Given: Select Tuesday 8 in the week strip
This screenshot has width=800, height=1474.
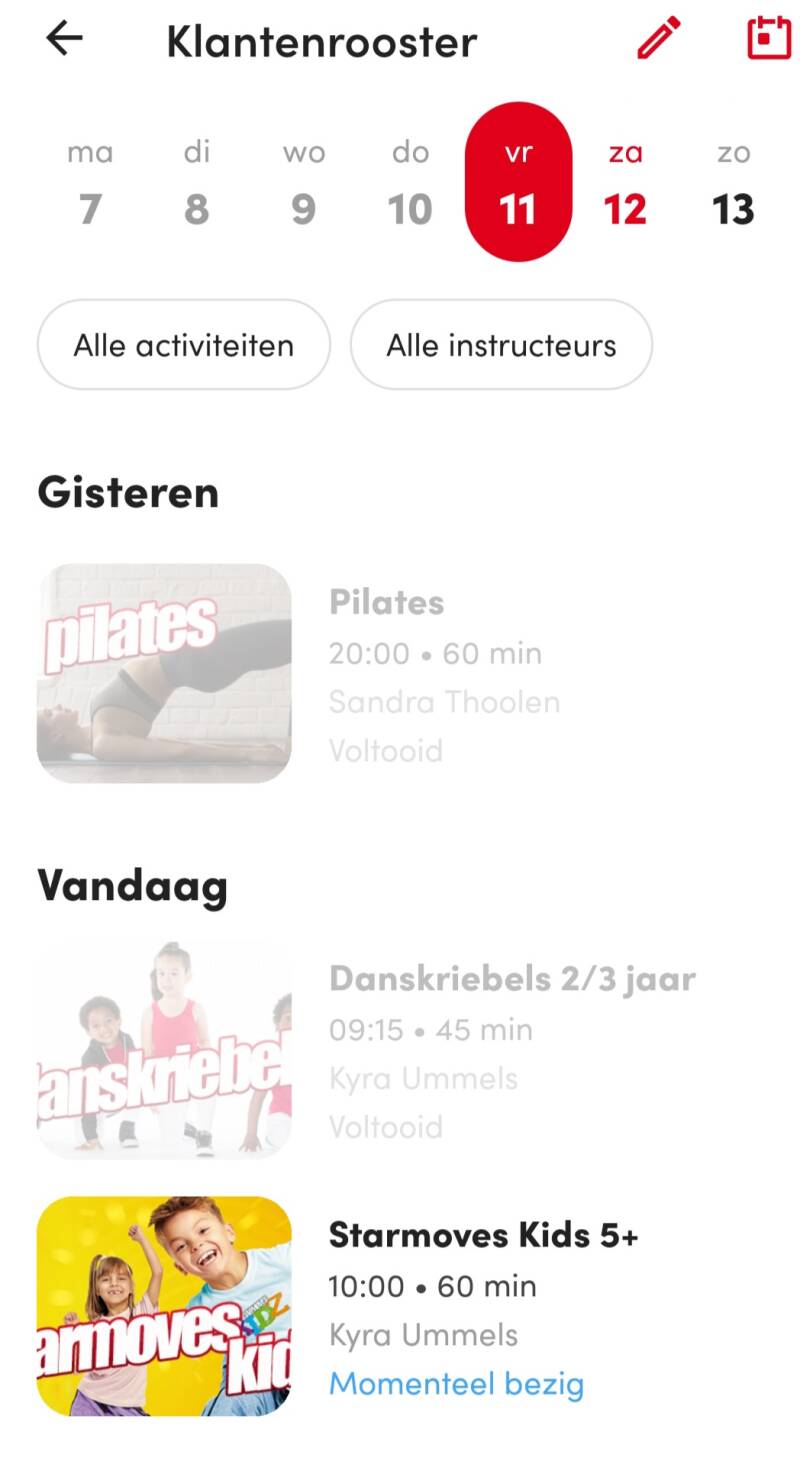Looking at the screenshot, I should point(197,184).
